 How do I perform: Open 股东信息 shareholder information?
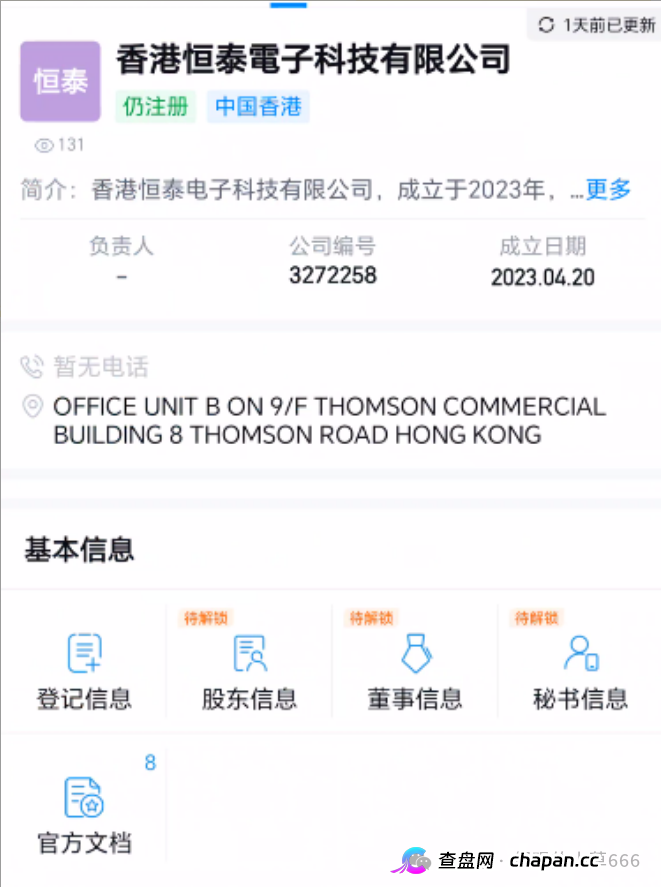pyautogui.click(x=249, y=668)
